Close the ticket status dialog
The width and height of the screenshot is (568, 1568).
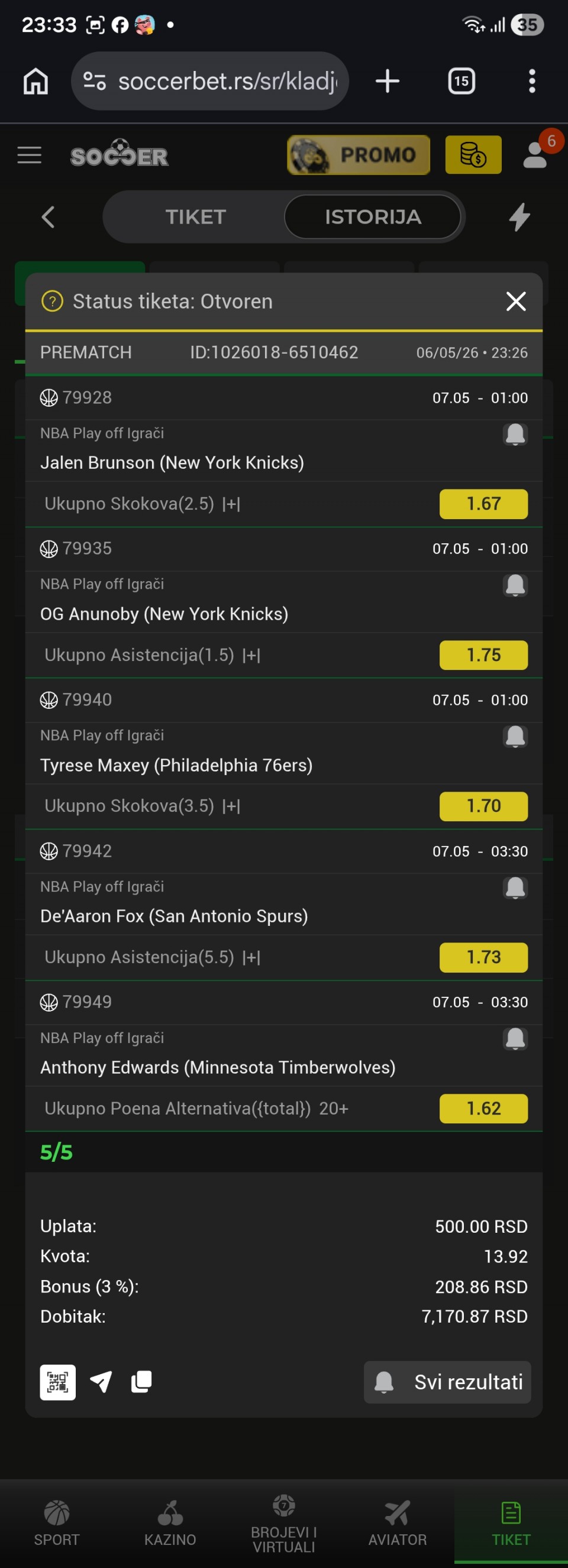pos(515,302)
